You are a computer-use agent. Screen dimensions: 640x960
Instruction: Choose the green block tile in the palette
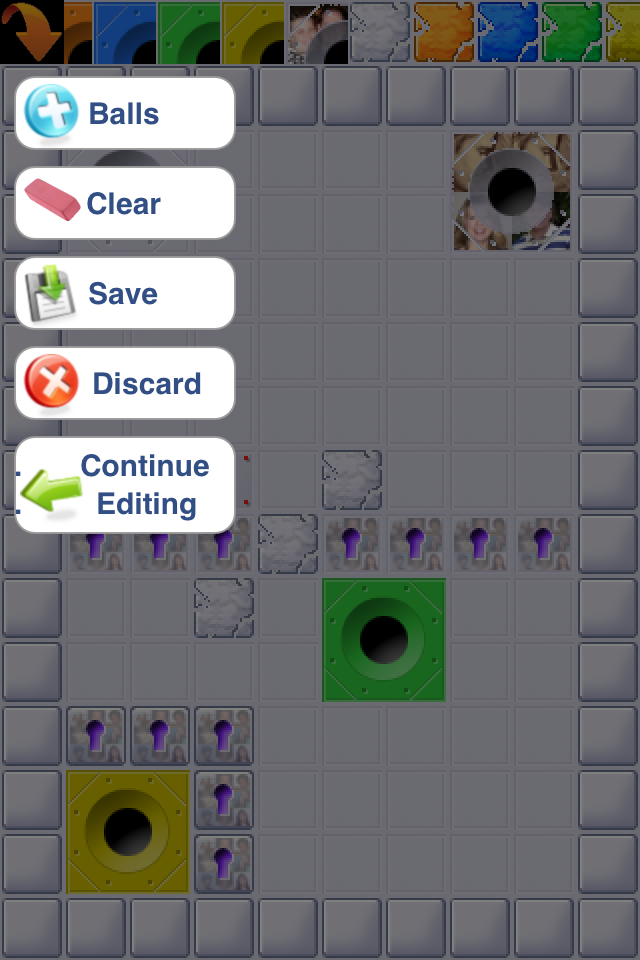(572, 30)
